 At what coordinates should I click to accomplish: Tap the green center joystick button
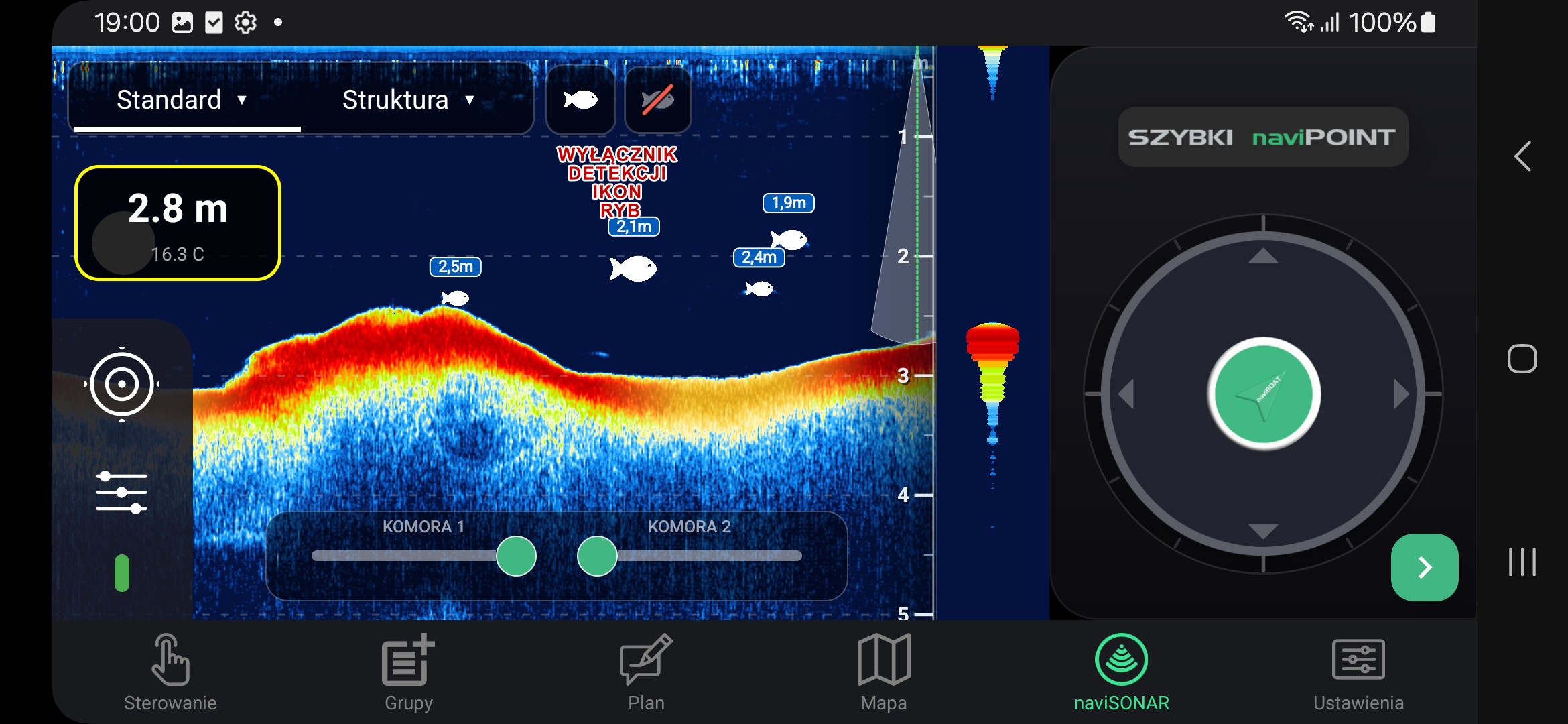tap(1263, 394)
